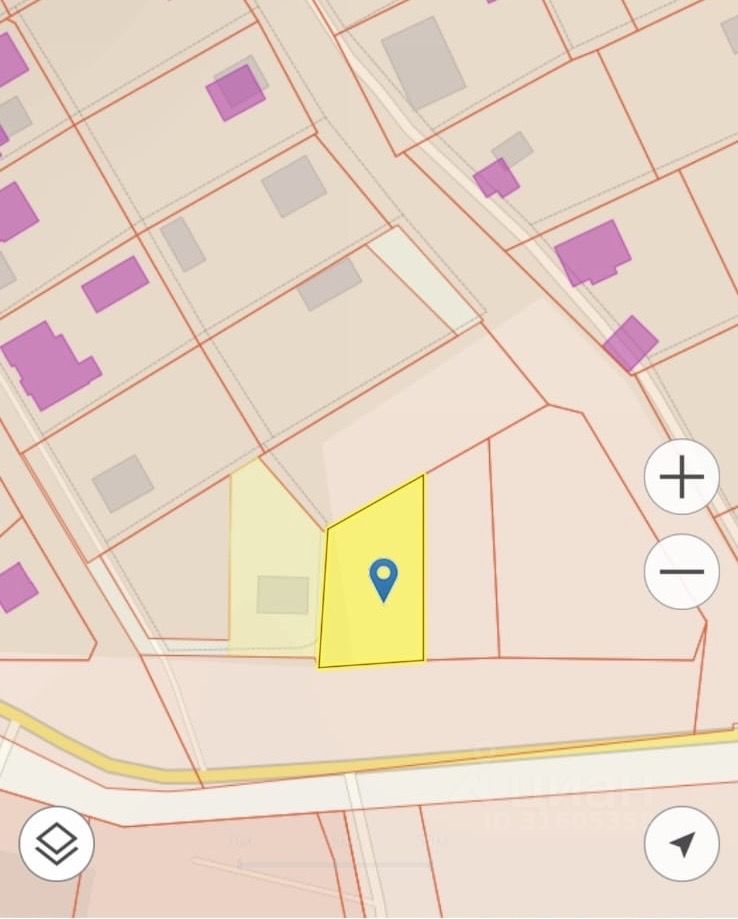738x919 pixels.
Task: Tap the blue location pin marker
Action: (x=383, y=579)
